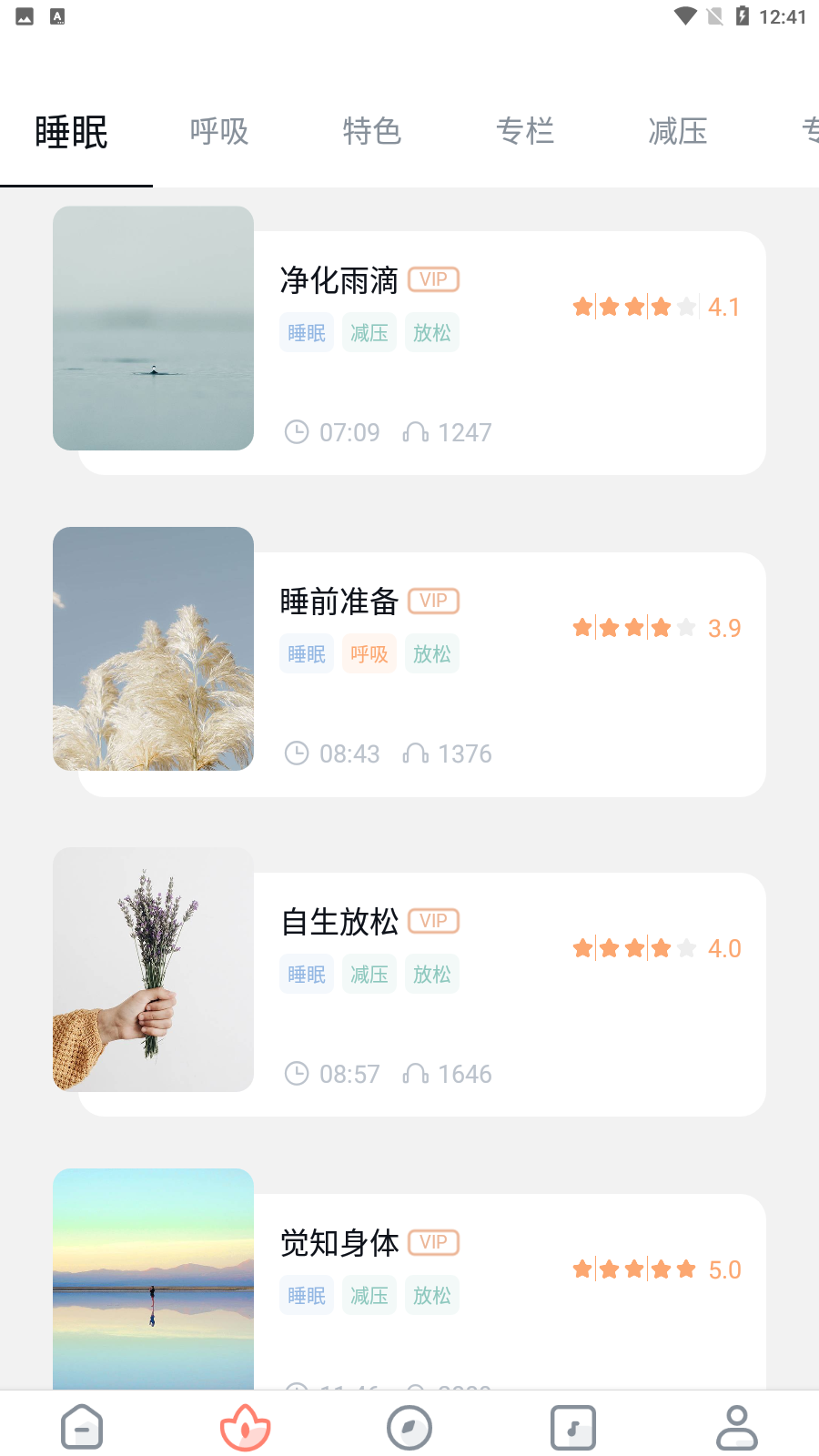Open the home screen via the house icon
The width and height of the screenshot is (819, 1456).
coord(81,1427)
